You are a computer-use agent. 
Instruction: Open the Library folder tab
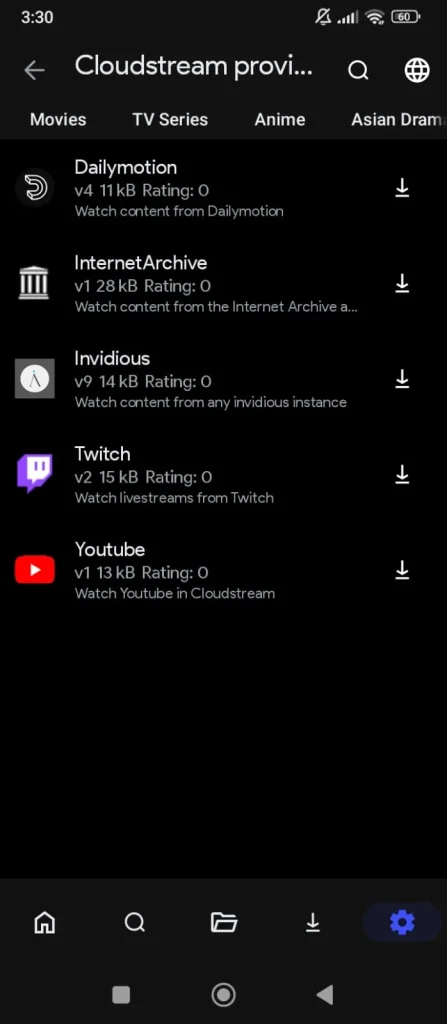click(224, 922)
